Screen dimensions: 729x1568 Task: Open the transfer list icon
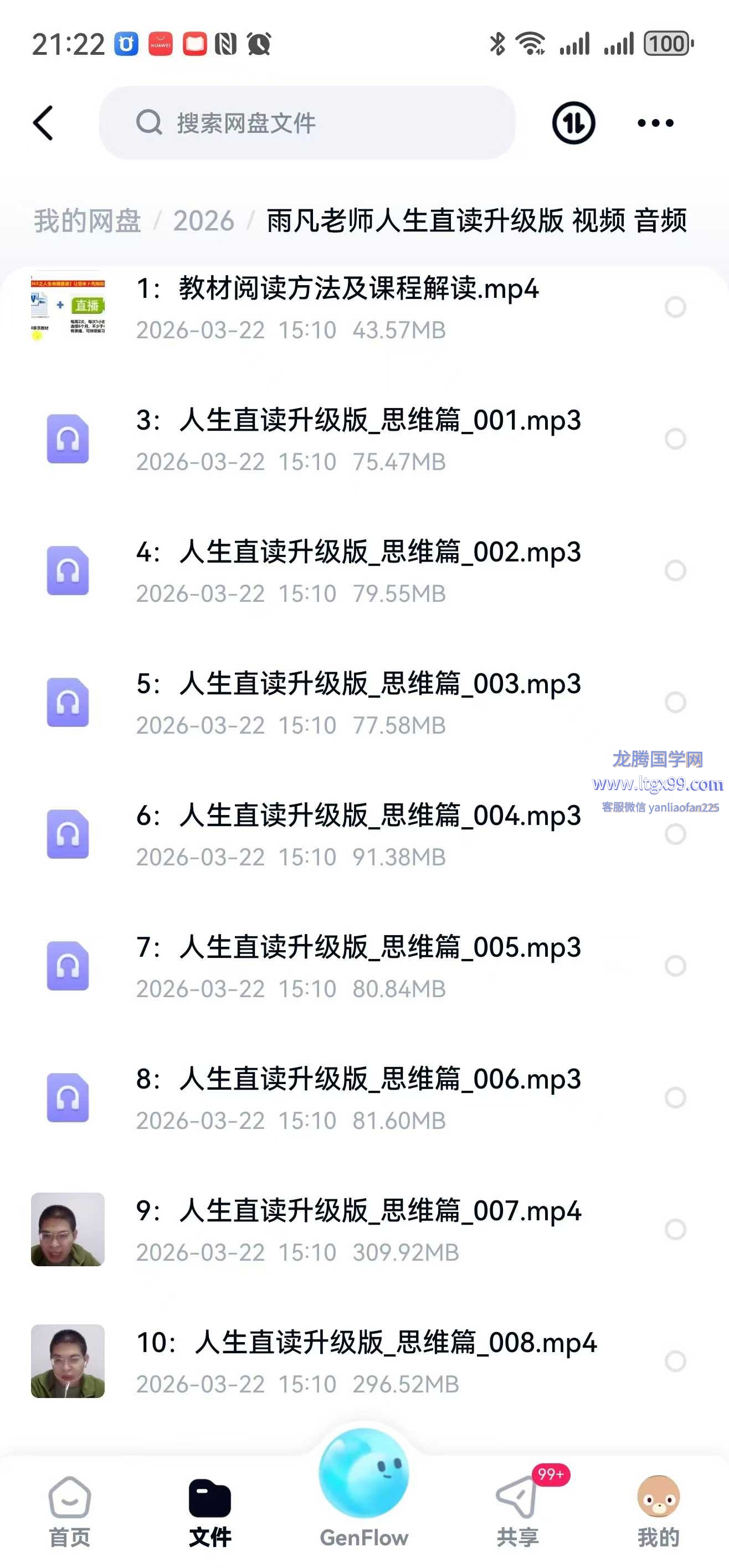point(573,123)
